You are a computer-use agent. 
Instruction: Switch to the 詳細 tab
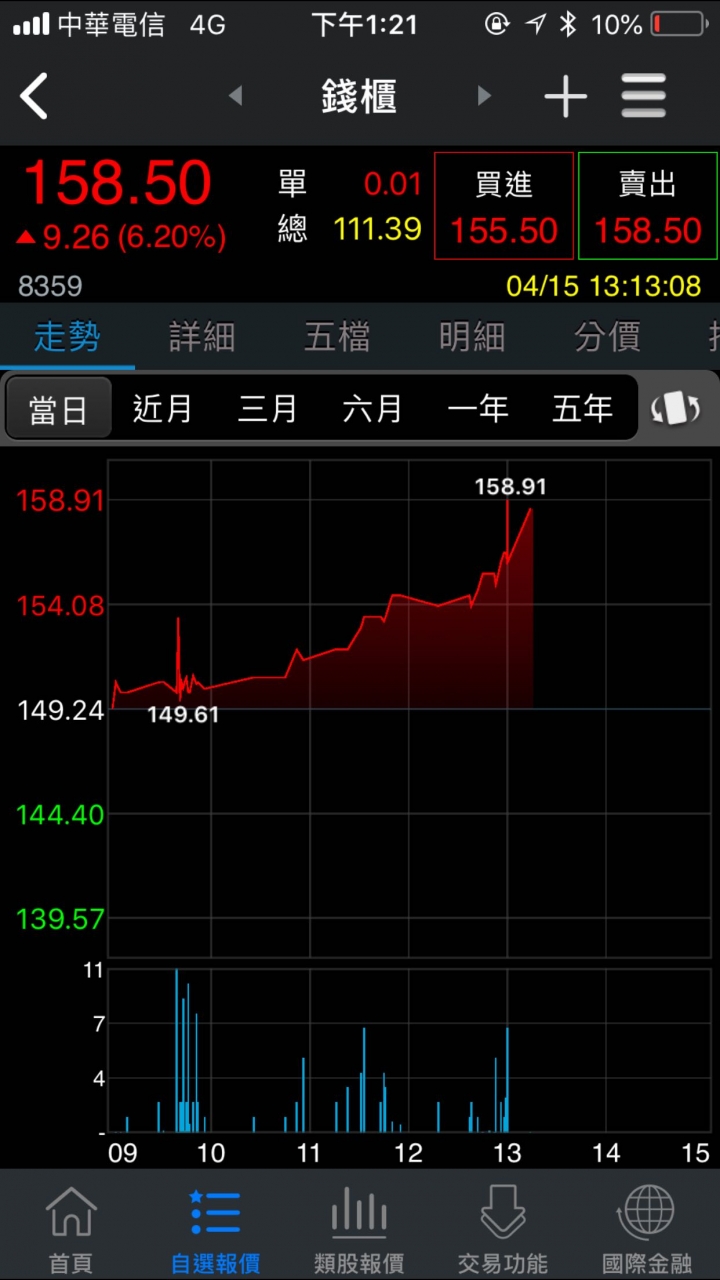(x=202, y=337)
